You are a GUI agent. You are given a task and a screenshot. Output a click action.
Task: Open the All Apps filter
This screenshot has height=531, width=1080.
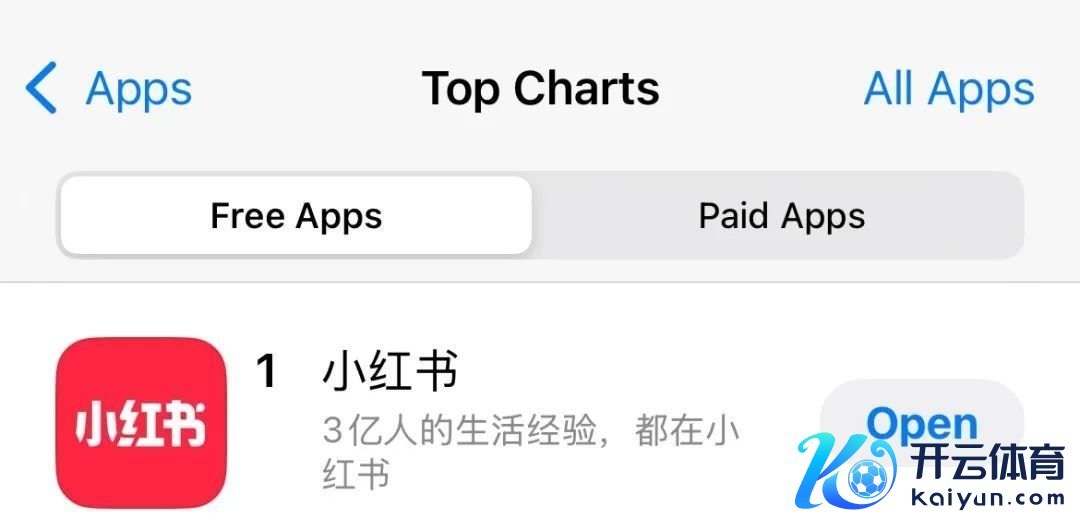pos(949,89)
